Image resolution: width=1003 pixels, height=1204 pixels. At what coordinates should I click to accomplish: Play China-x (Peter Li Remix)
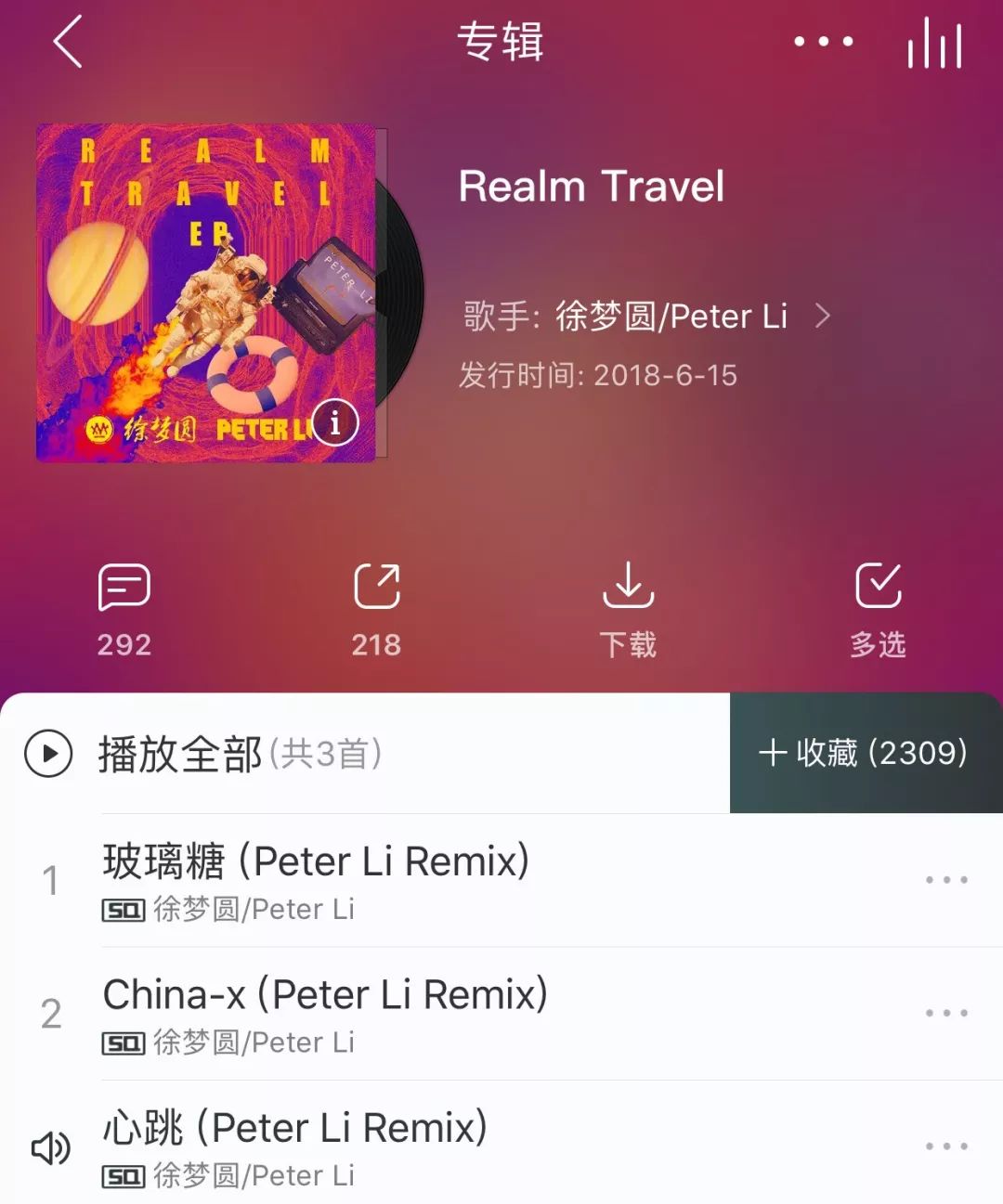(325, 1013)
